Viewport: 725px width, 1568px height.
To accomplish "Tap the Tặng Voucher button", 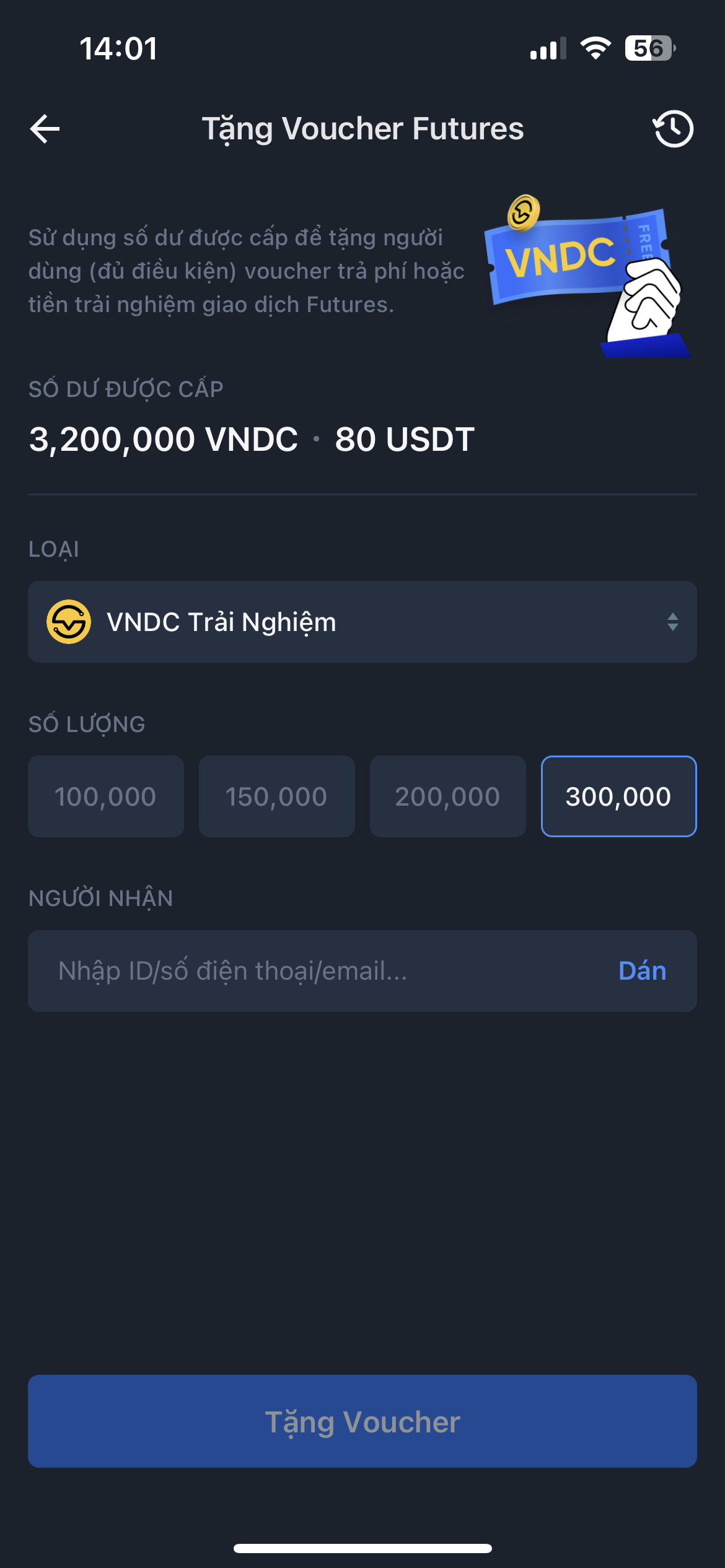I will (362, 1421).
